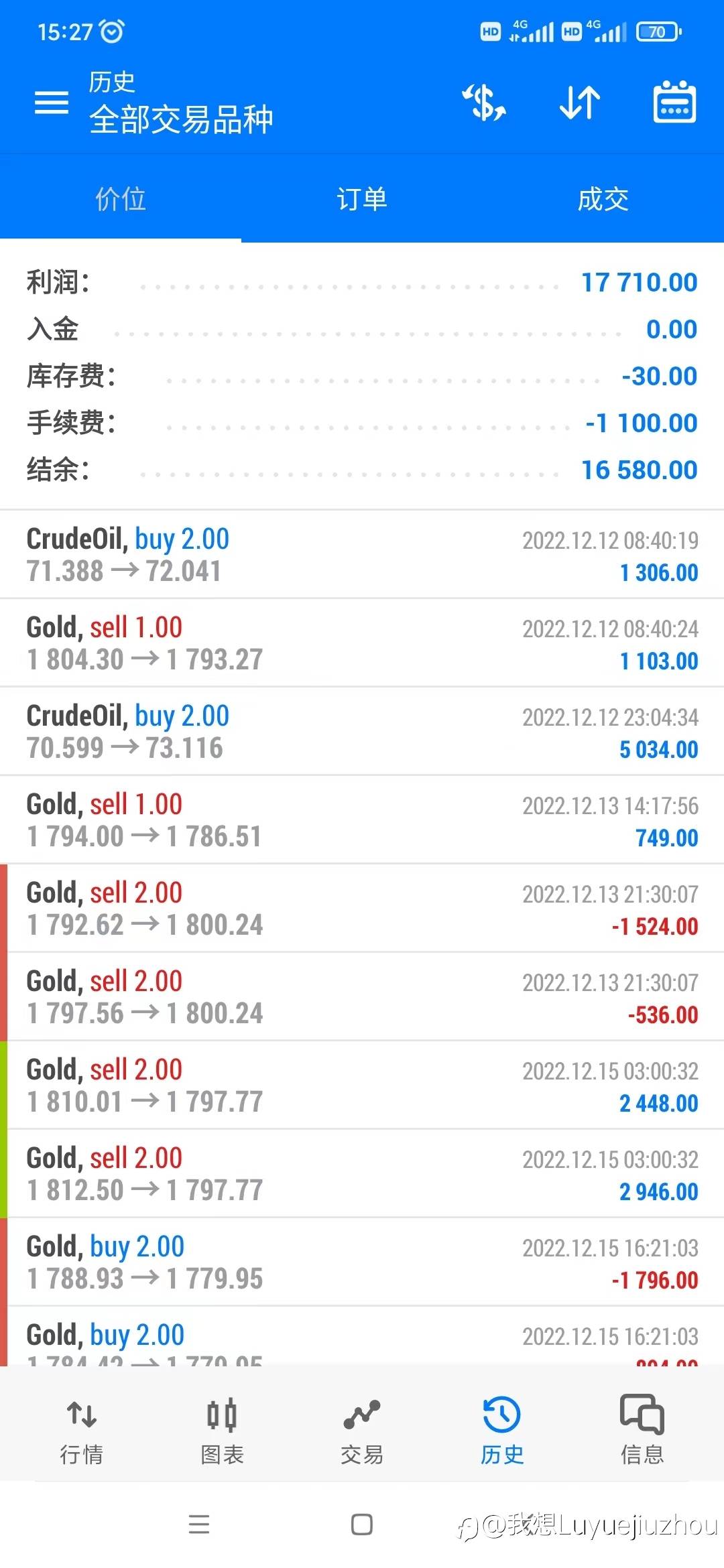Tap the up-down sort arrows icon
Screen dimensions: 724x1568
[580, 103]
